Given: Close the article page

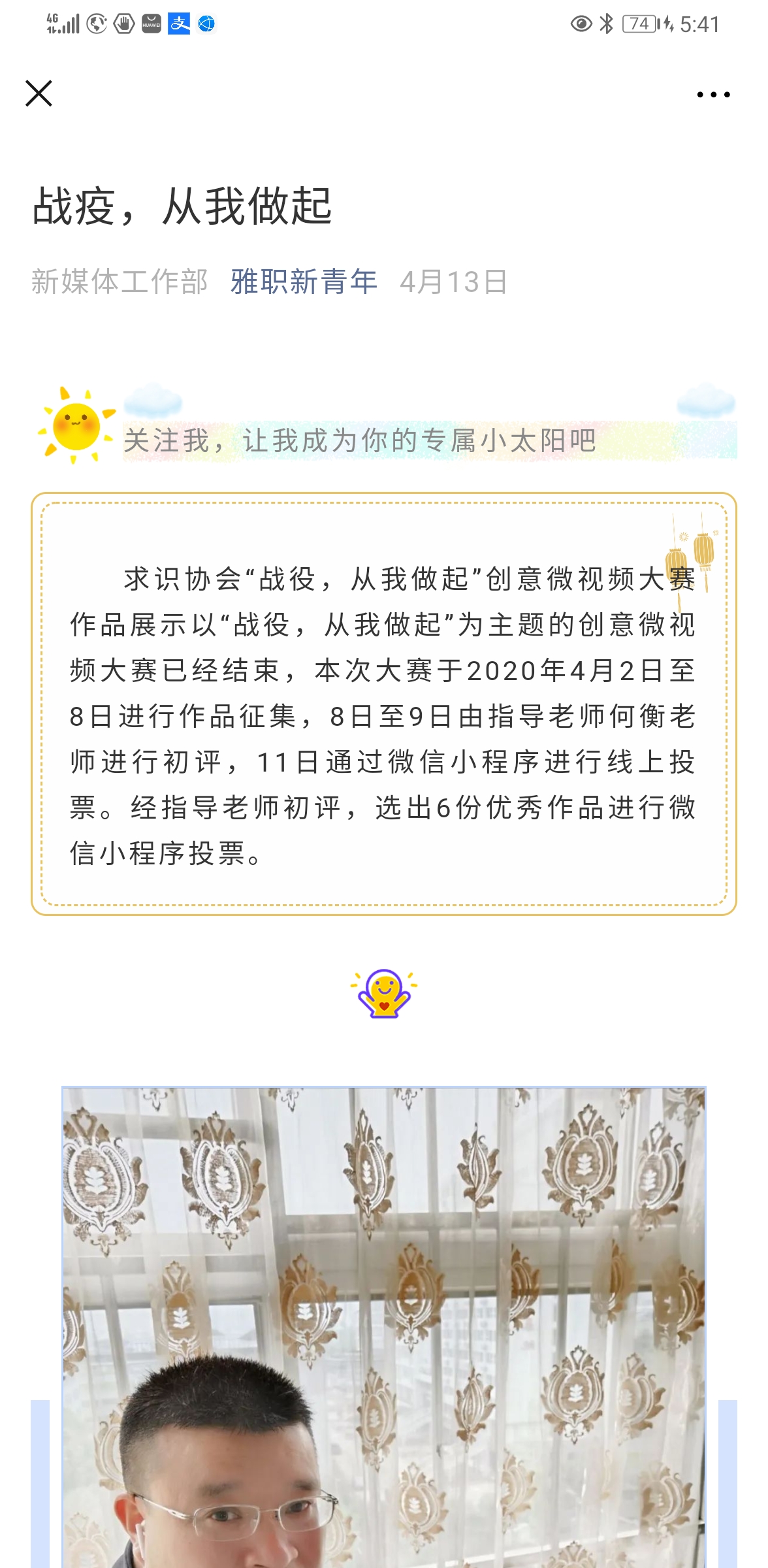Looking at the screenshot, I should pos(39,93).
